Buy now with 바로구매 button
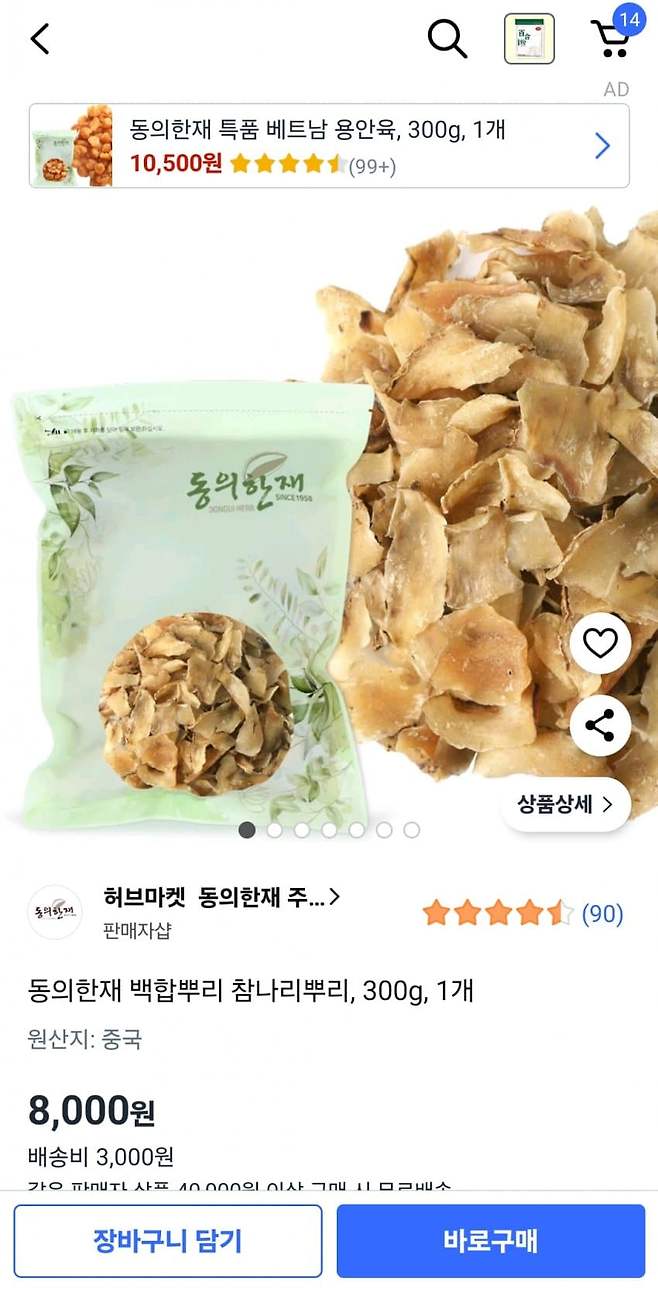 pos(490,1241)
